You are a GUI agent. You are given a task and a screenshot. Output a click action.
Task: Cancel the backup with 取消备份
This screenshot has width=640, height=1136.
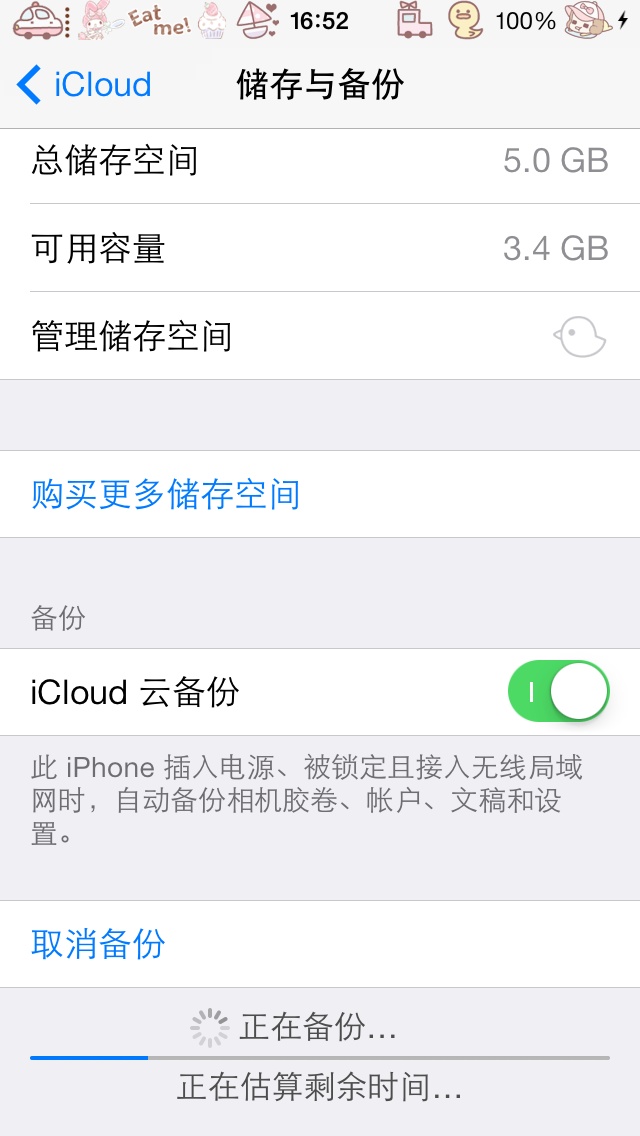coord(98,944)
